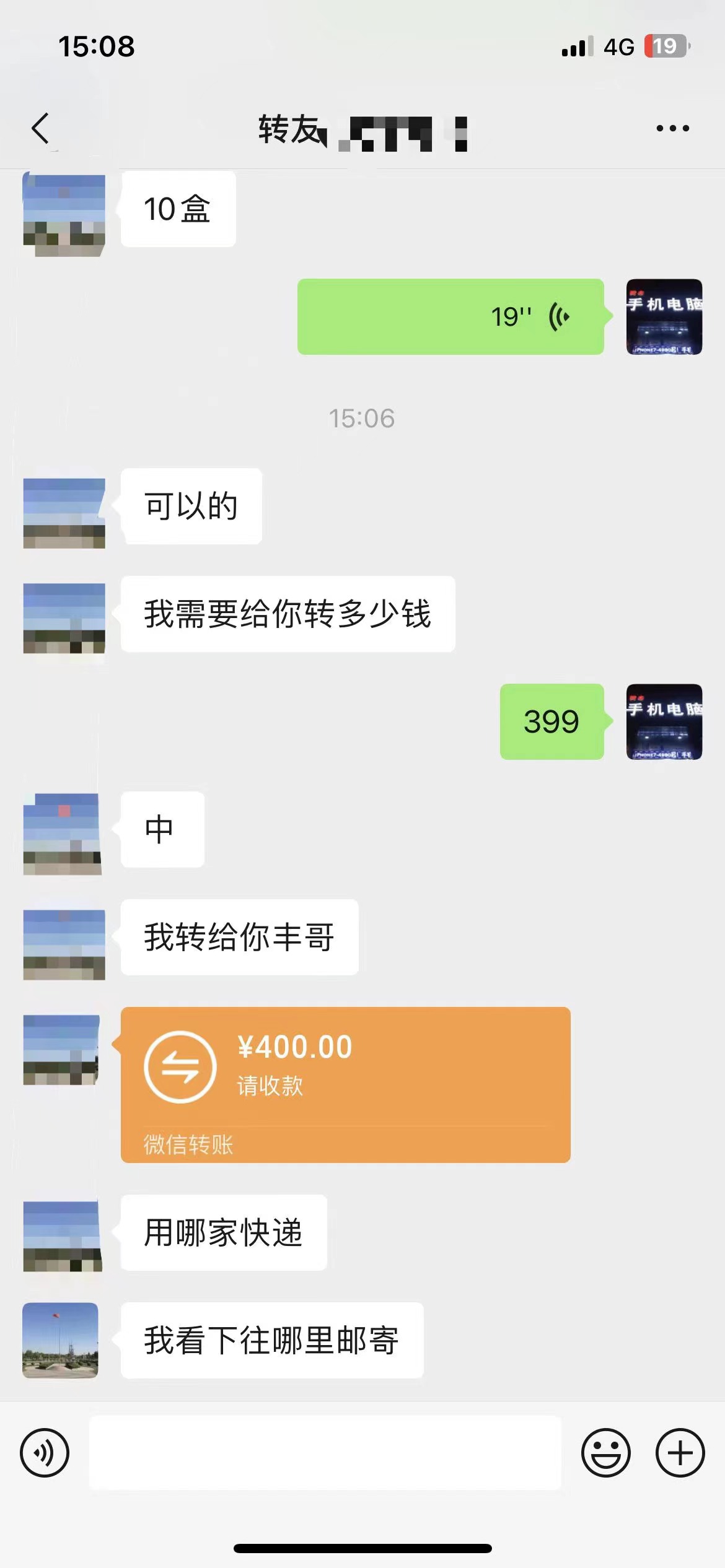Switch to voice input mode

click(45, 1452)
